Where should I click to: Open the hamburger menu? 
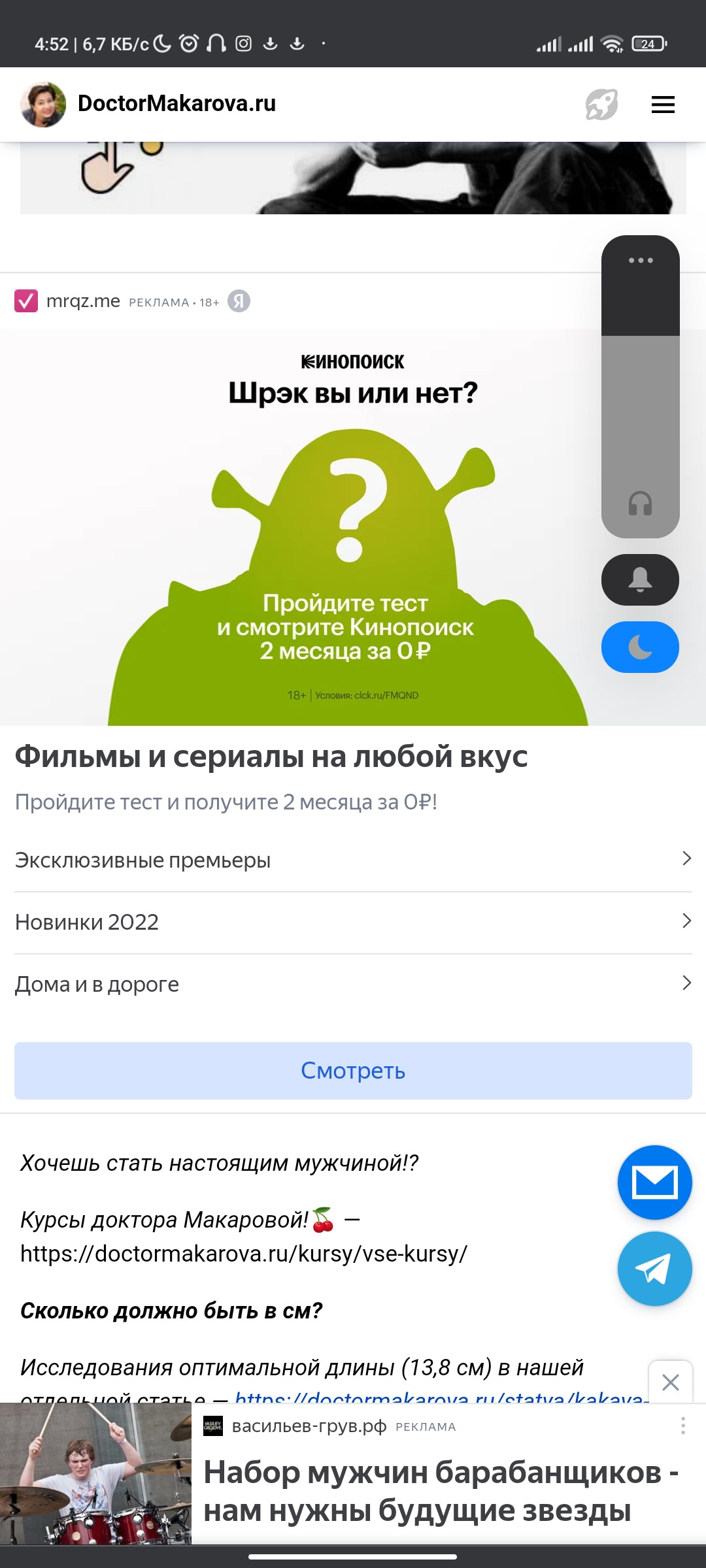pyautogui.click(x=663, y=105)
